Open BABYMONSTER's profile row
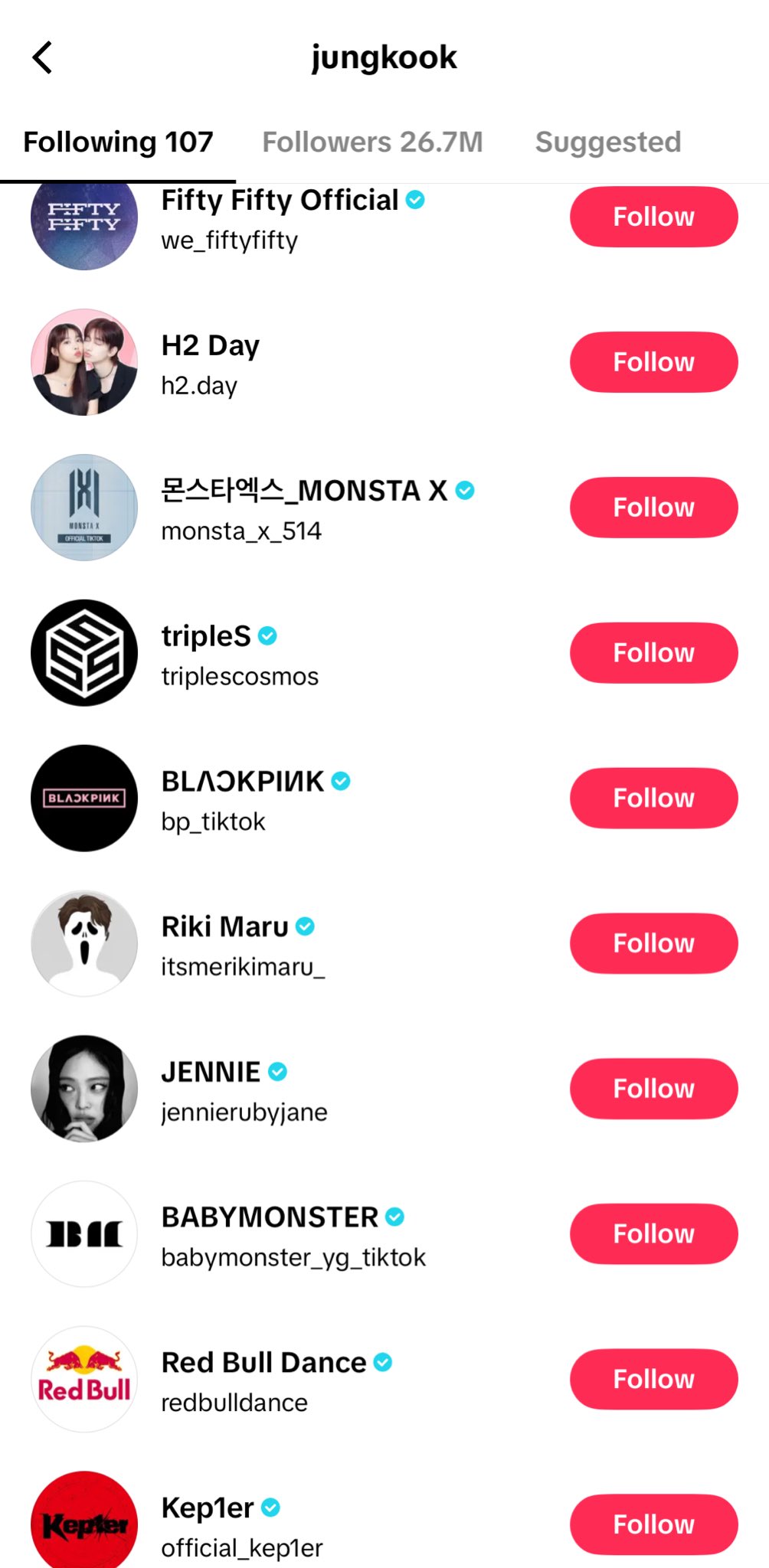Image resolution: width=769 pixels, height=1568 pixels. (x=291, y=1233)
